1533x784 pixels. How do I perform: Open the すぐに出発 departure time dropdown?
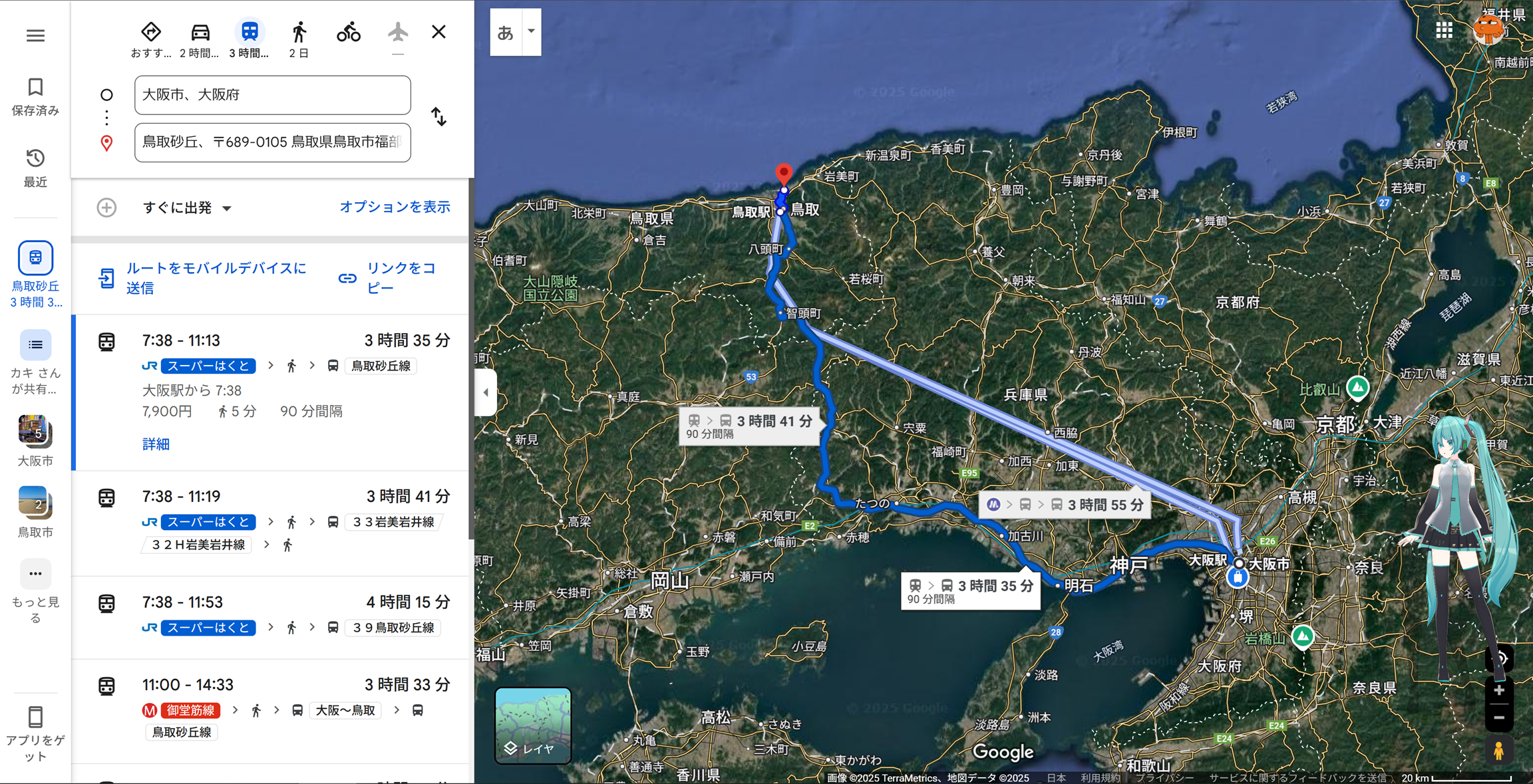click(x=188, y=208)
